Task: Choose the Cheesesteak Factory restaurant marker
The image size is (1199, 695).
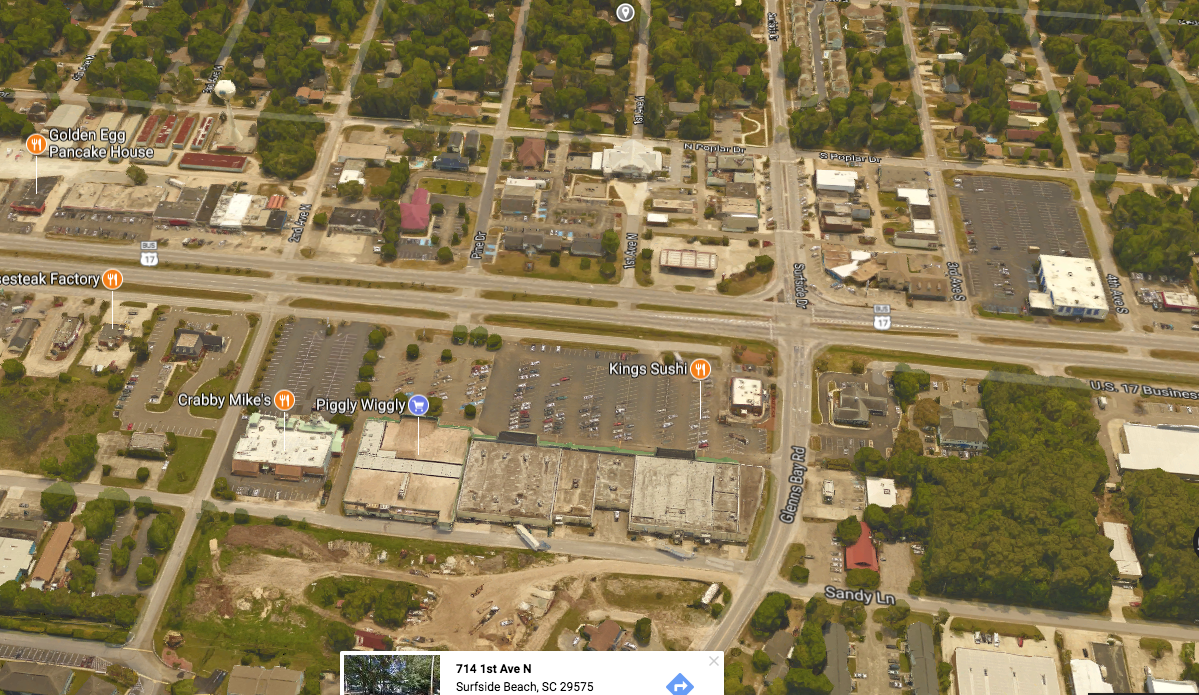Action: (x=112, y=279)
